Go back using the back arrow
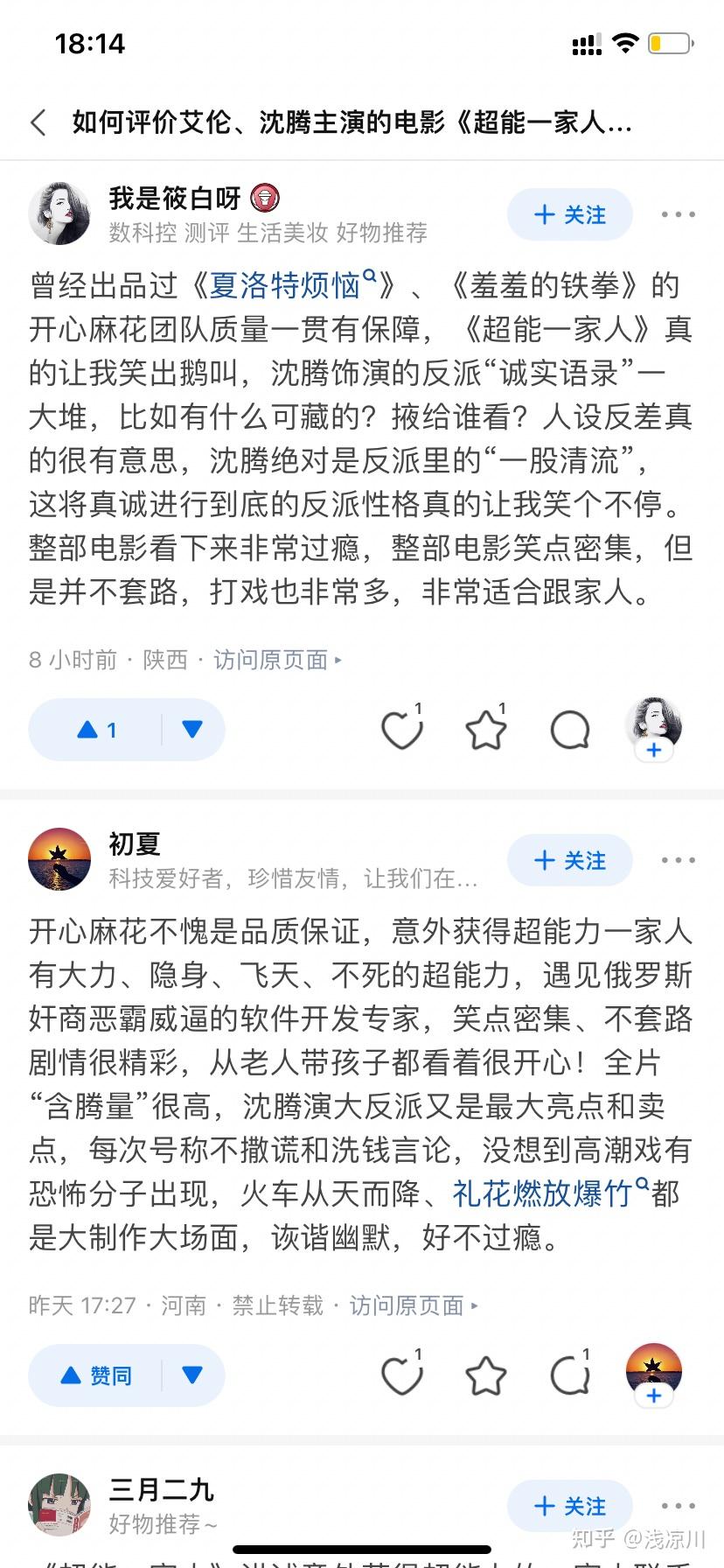 38,122
